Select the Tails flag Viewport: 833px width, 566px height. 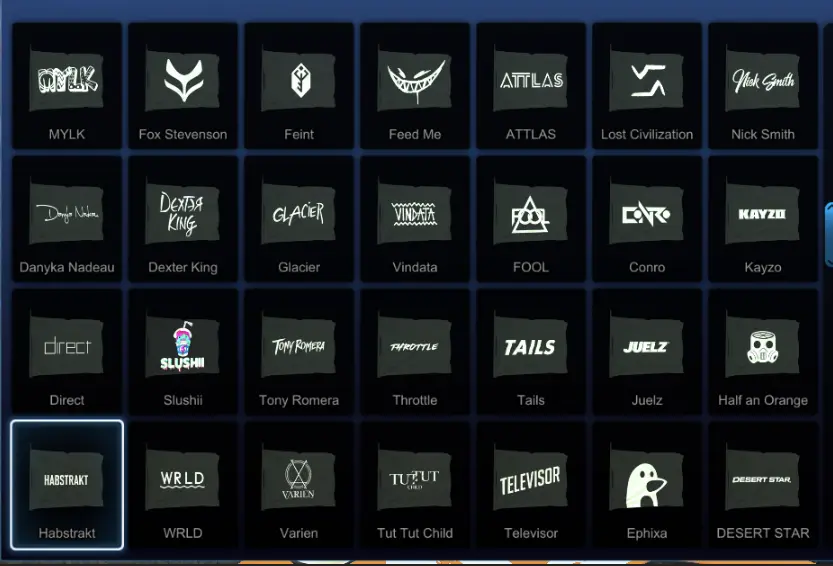coord(531,350)
